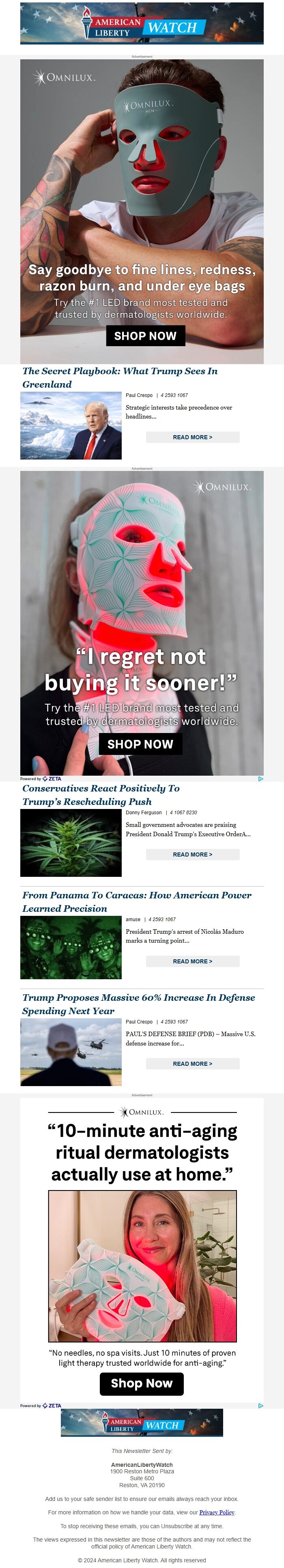View the Privacy Policy link
Screen dimensions: 284x1568
point(217,1513)
